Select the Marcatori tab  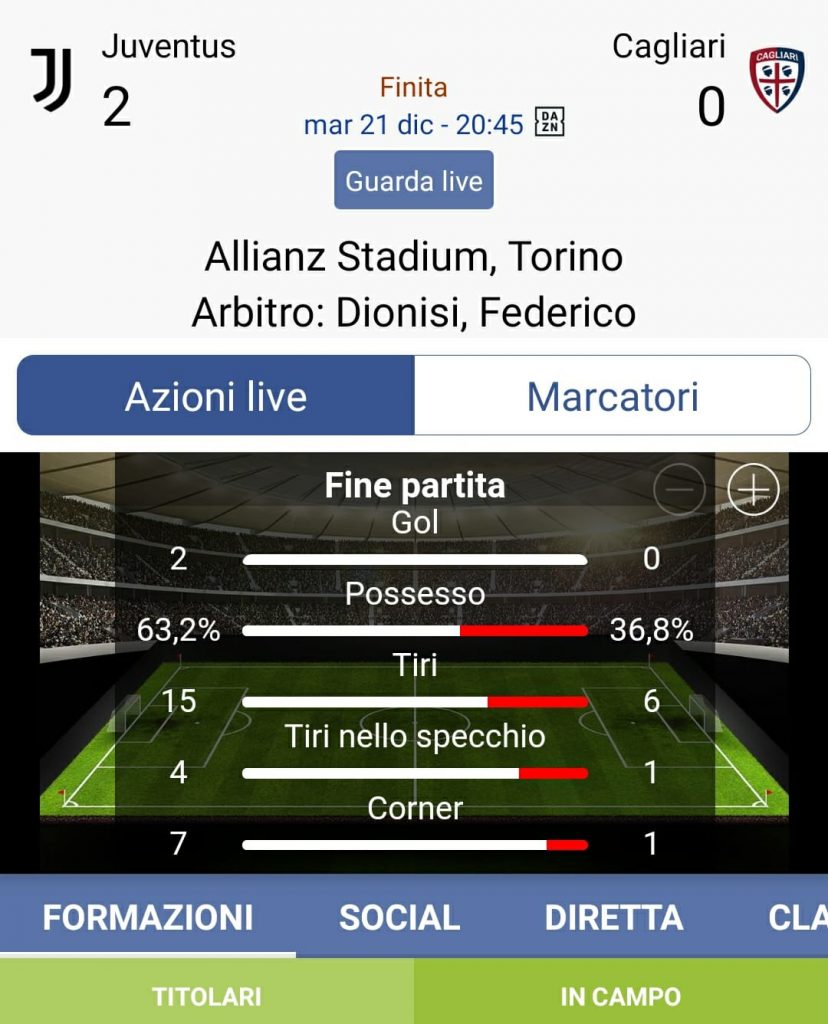pos(612,396)
